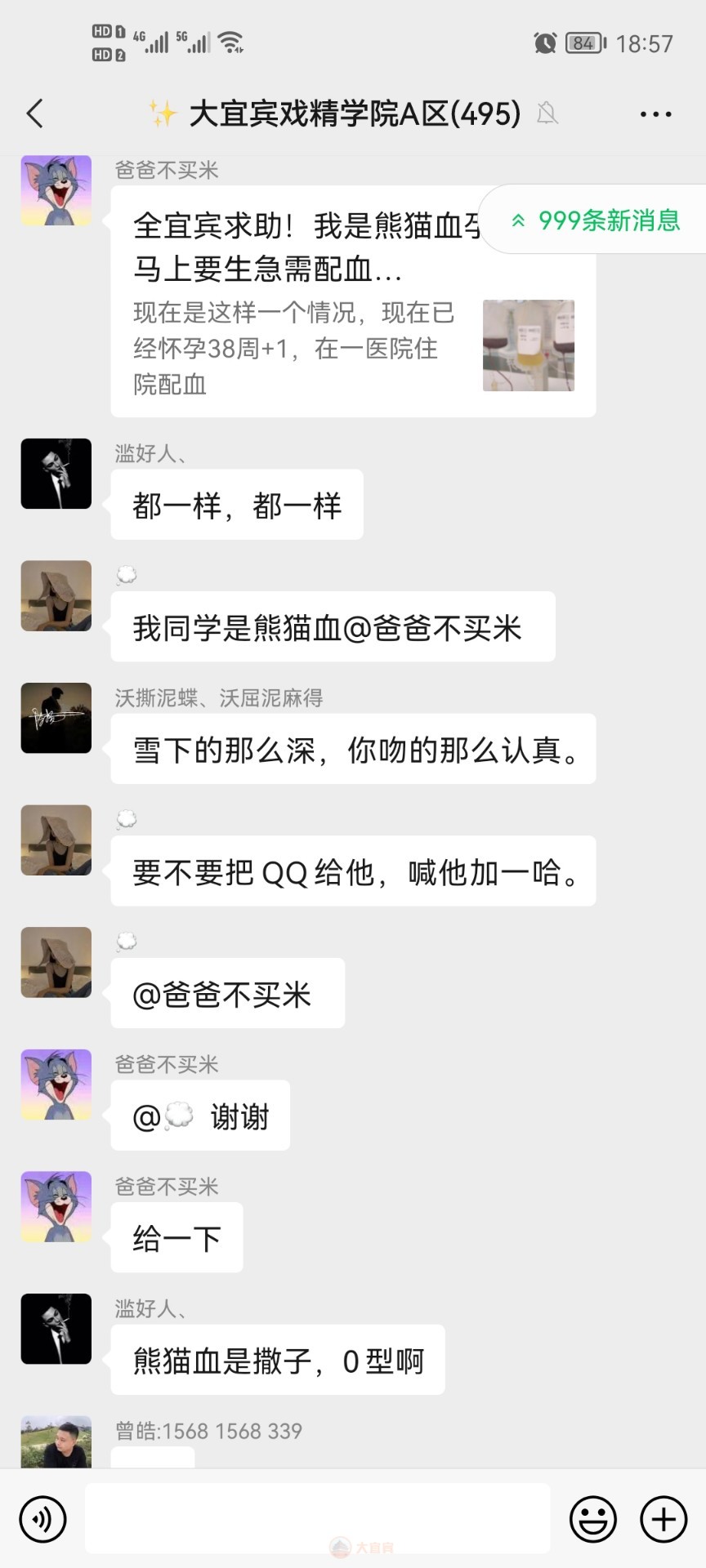Viewport: 706px width, 1568px height.
Task: Open the emoji picker
Action: [592, 1518]
